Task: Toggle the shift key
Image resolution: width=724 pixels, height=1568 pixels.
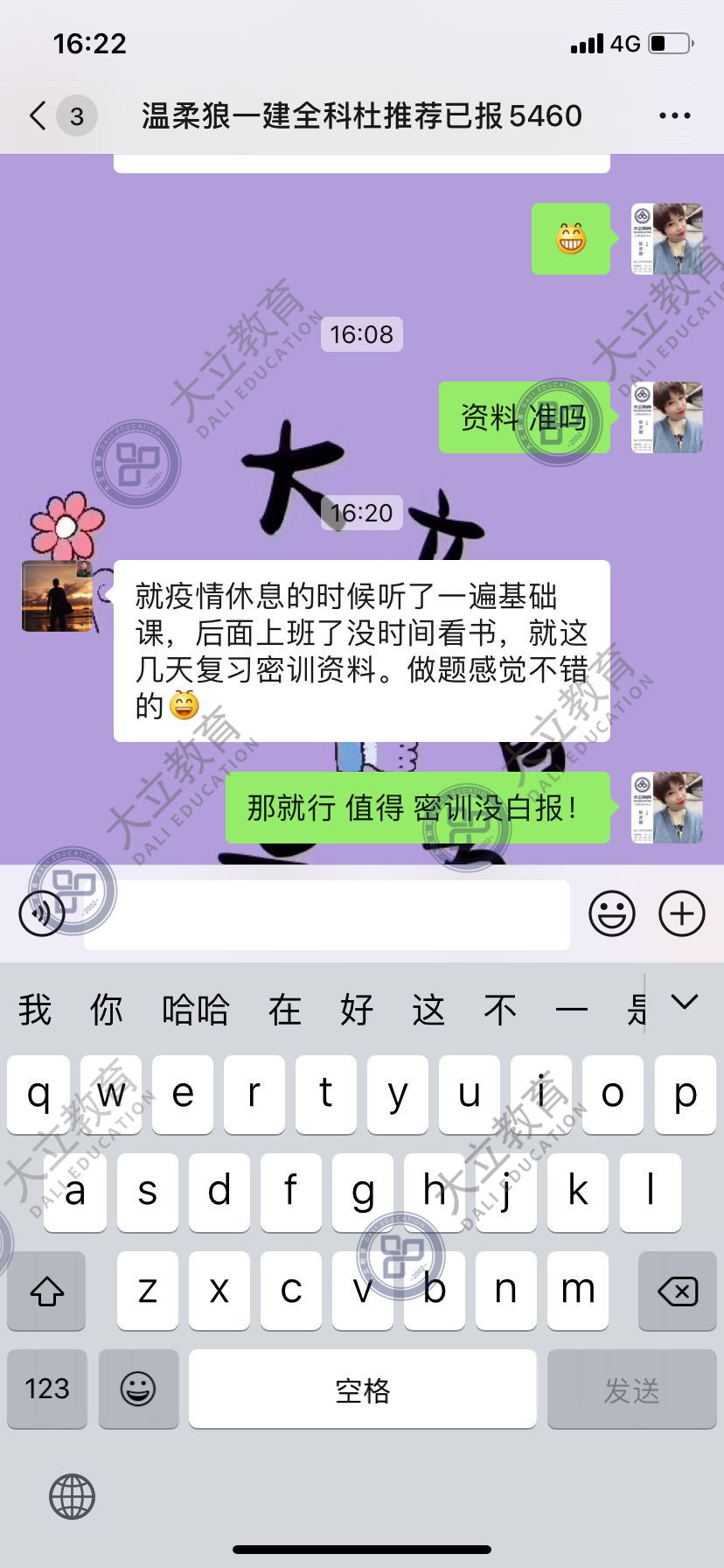Action: (47, 1291)
